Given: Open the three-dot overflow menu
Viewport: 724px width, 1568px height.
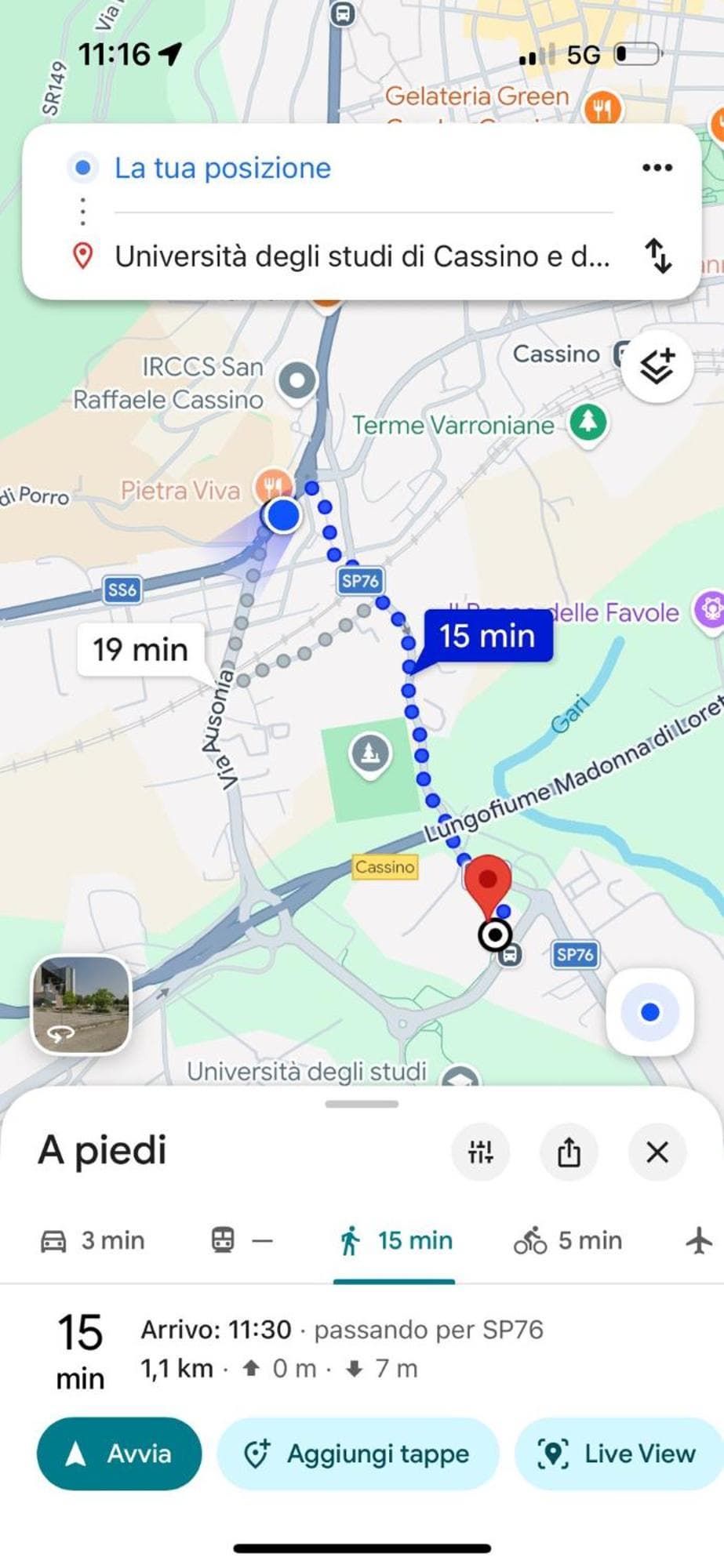Looking at the screenshot, I should [657, 168].
